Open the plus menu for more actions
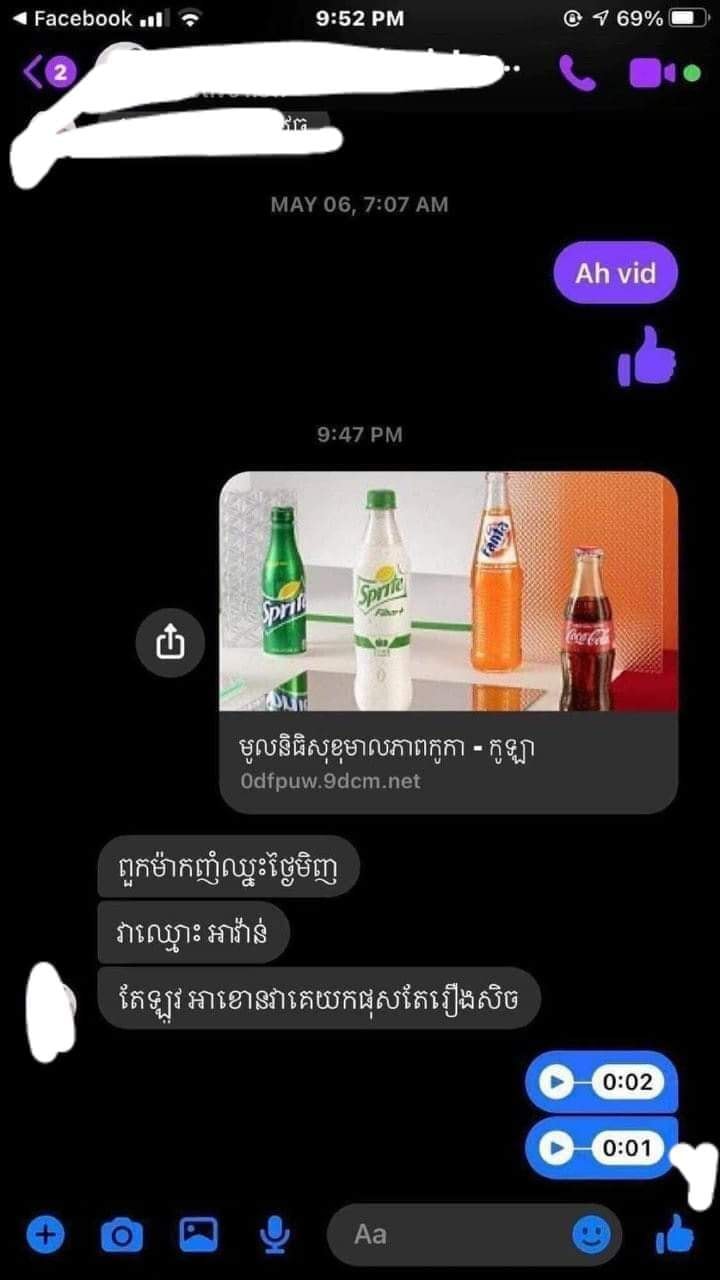Viewport: 720px width, 1280px height. 44,1236
